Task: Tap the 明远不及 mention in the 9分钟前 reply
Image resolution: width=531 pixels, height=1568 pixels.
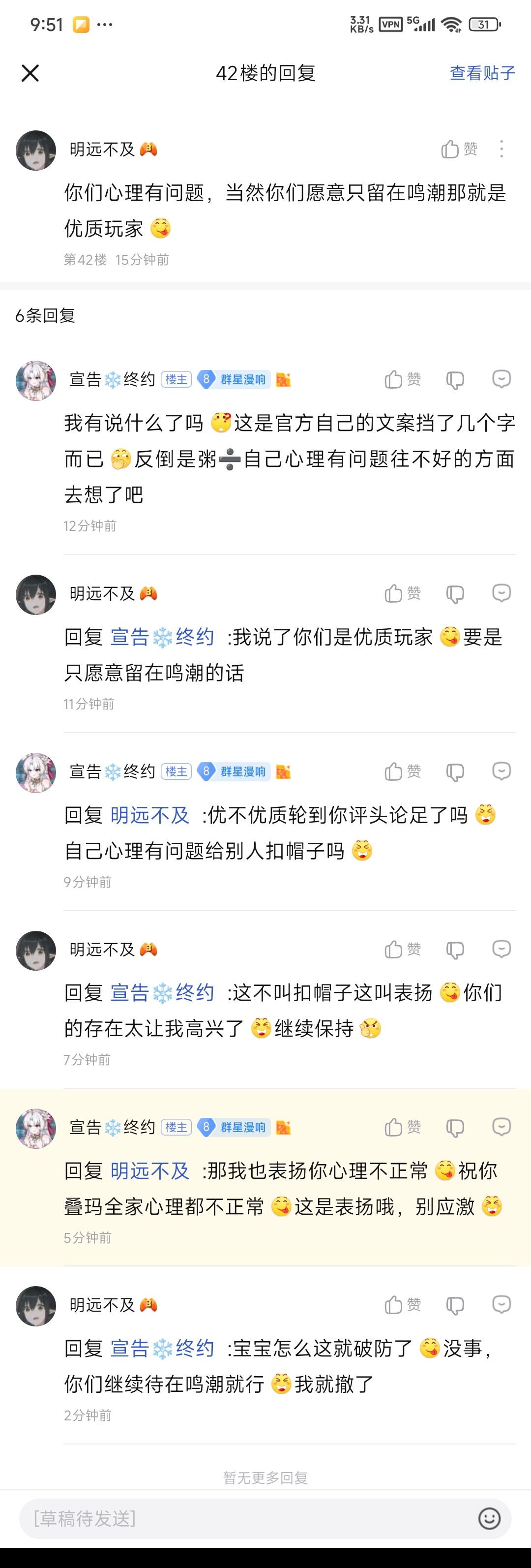Action: point(150,815)
